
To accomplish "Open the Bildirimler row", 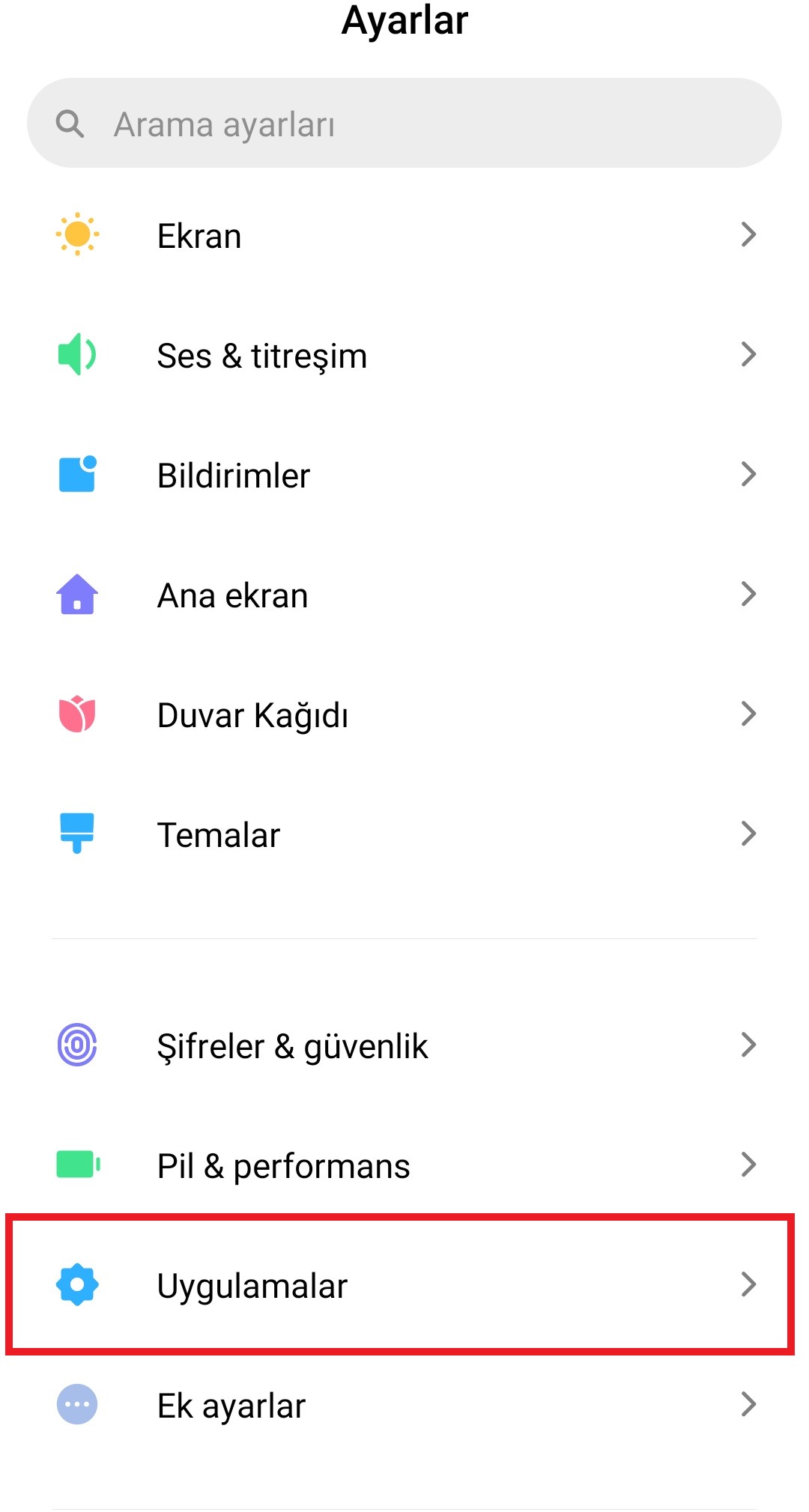I will [404, 476].
